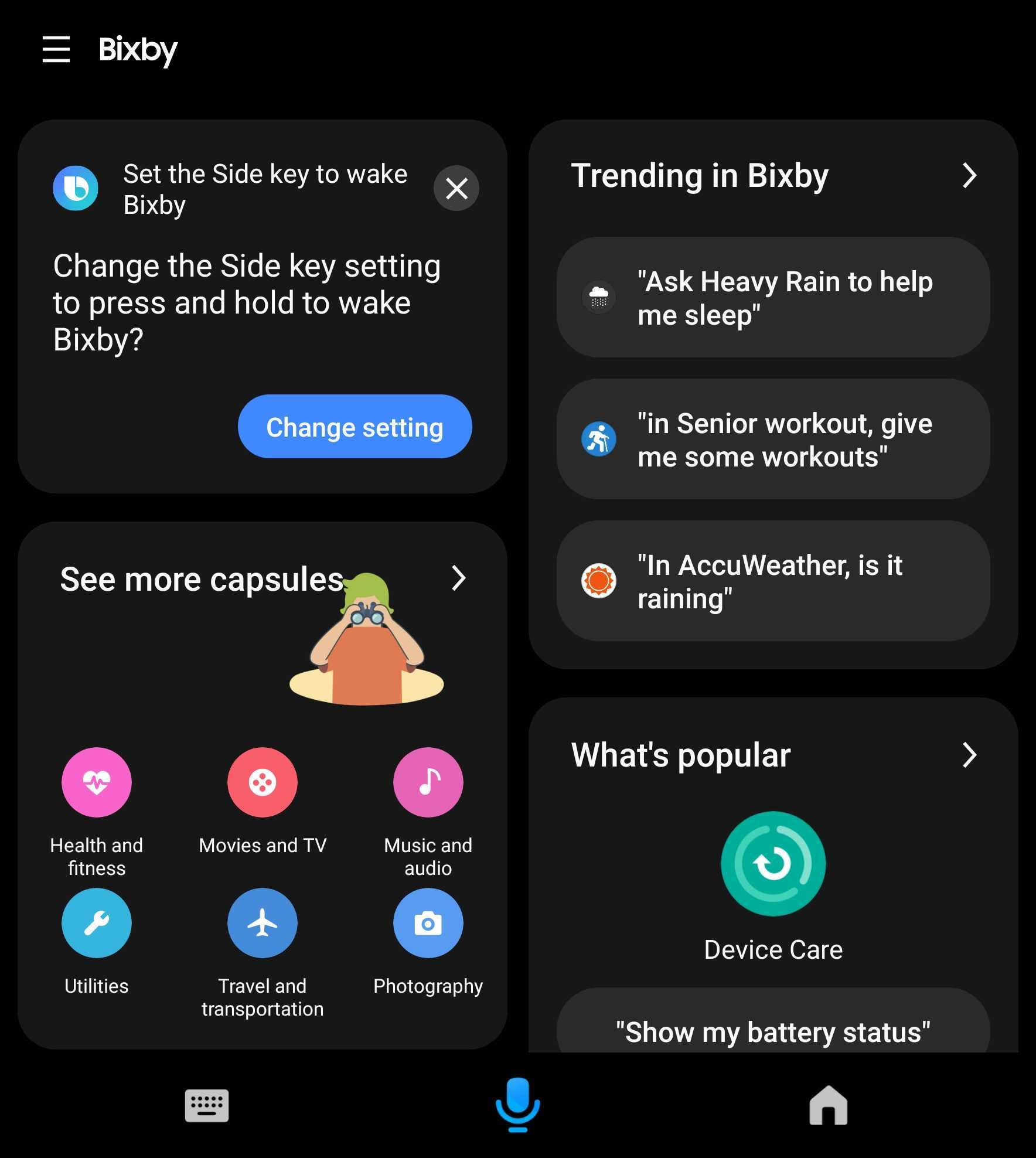Image resolution: width=1036 pixels, height=1158 pixels.
Task: Activate the Bixby microphone
Action: 517,1105
